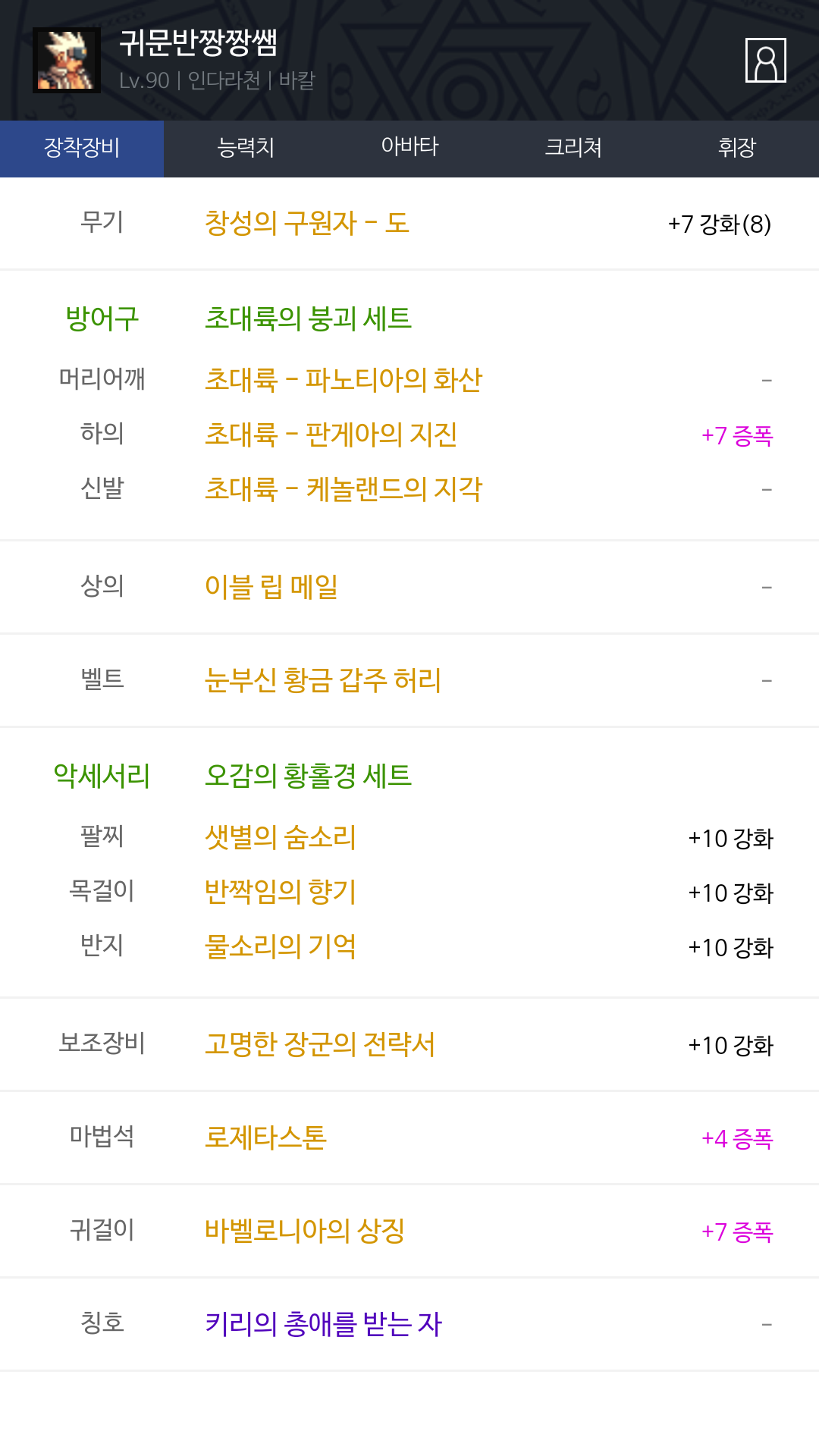This screenshot has height=1456, width=819.
Task: Open 고명한 장군의 전략서 sub equipment
Action: pyautogui.click(x=320, y=1044)
